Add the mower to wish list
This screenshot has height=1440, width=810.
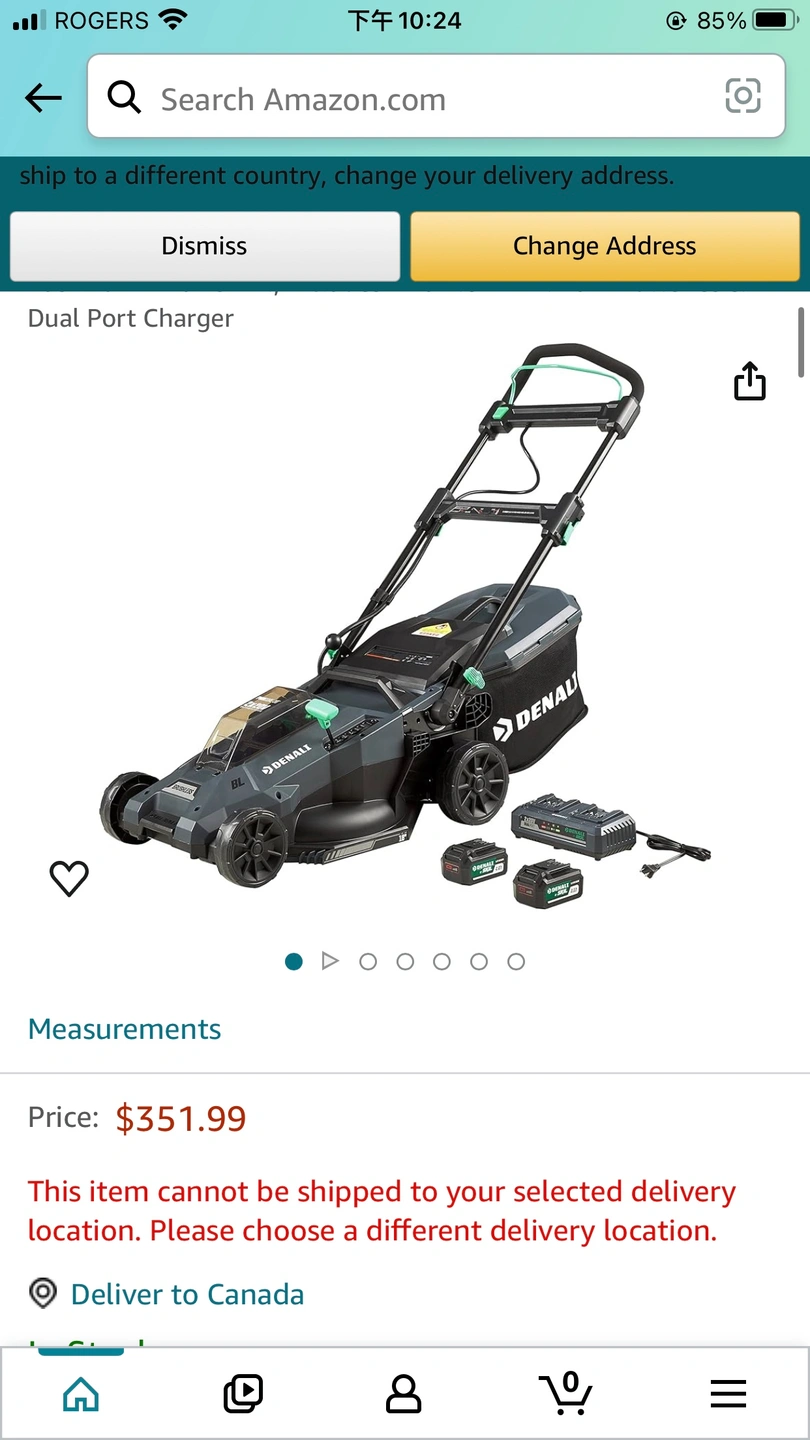(x=69, y=878)
